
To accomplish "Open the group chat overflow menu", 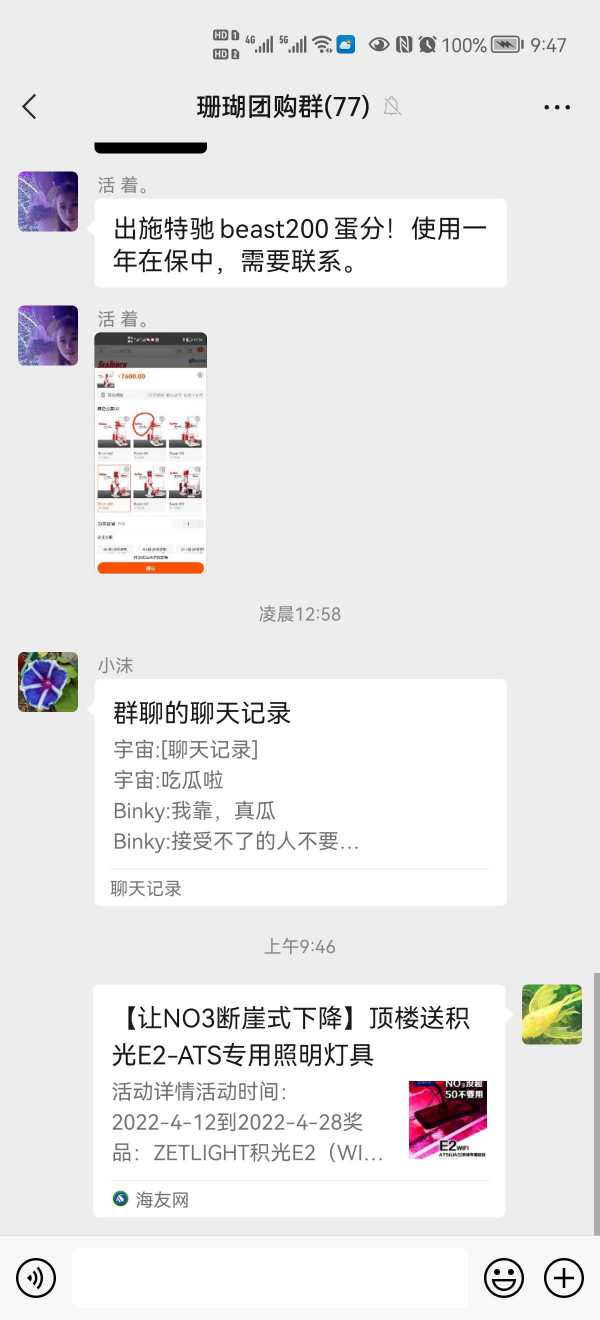I will pyautogui.click(x=556, y=107).
